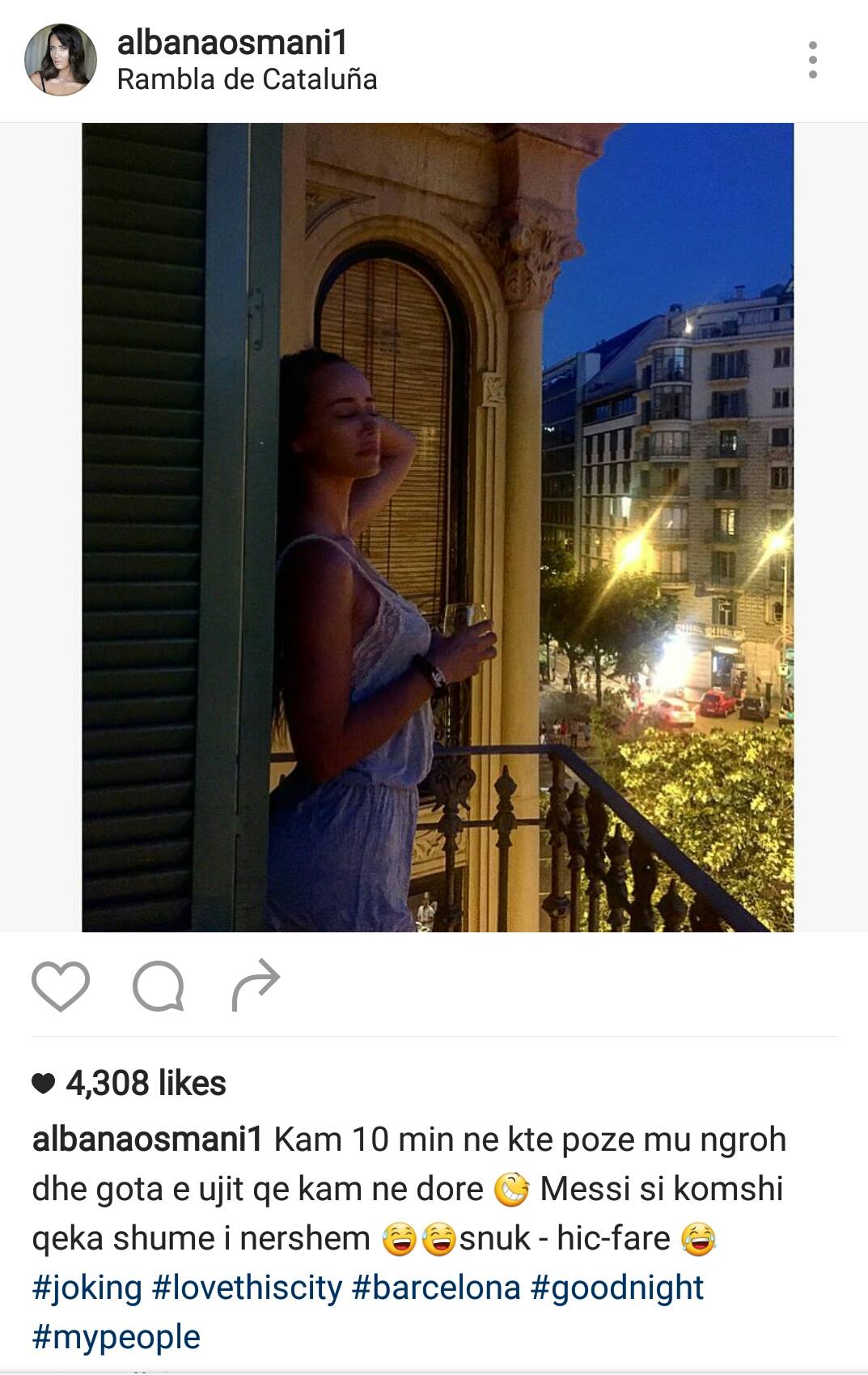Open the #goodnight hashtag

(x=617, y=1288)
